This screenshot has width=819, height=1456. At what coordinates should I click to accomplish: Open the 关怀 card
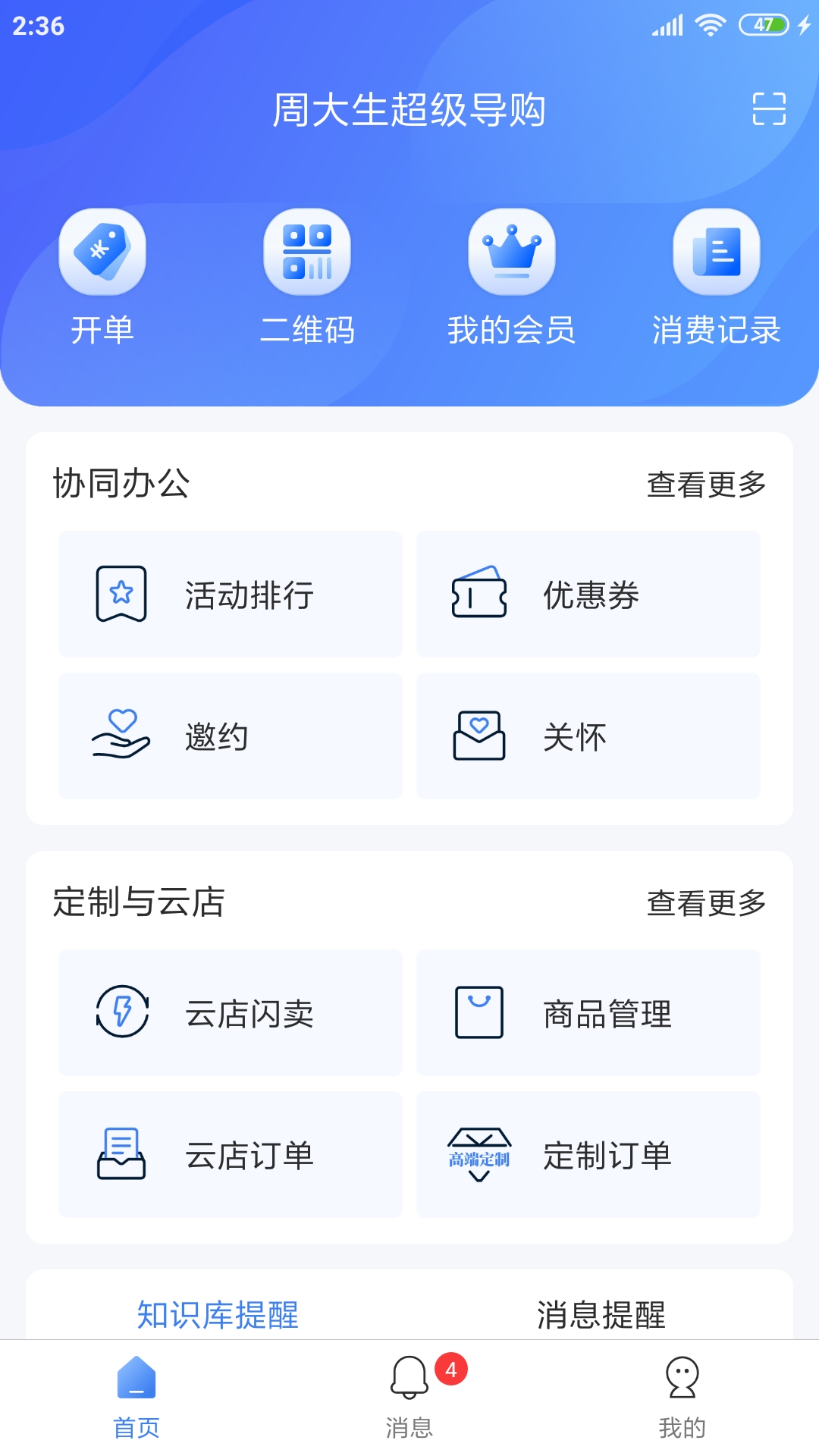click(x=588, y=736)
